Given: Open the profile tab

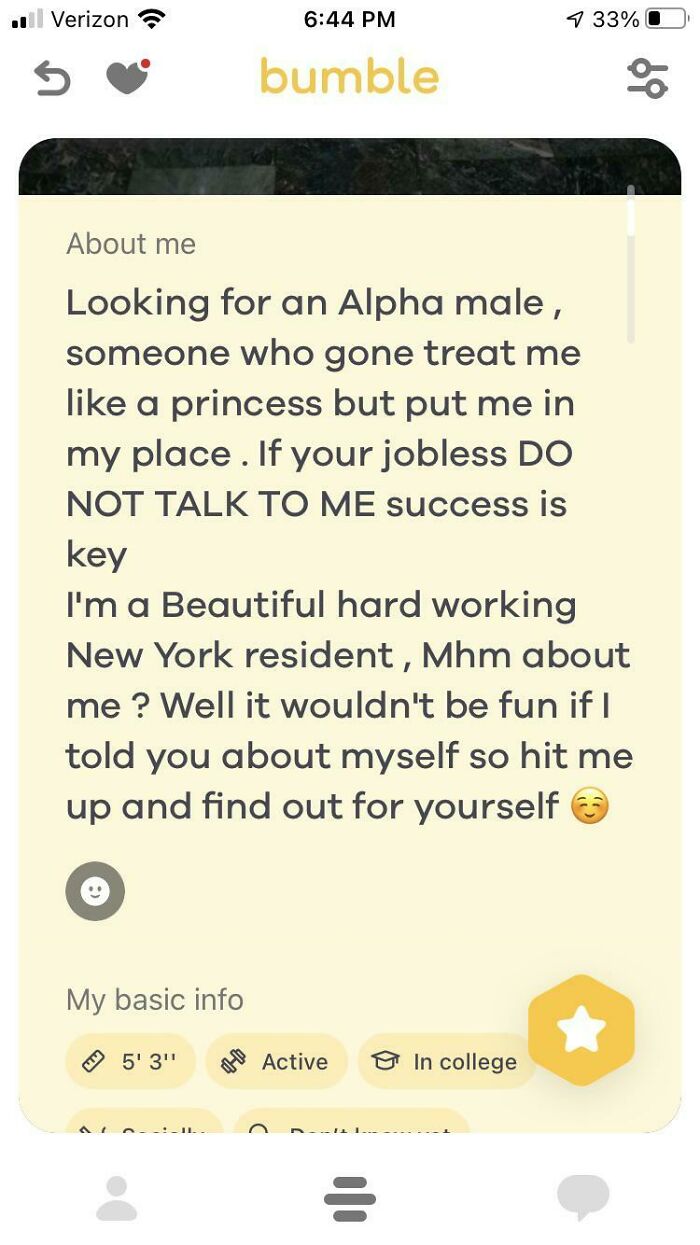Looking at the screenshot, I should point(117,1198).
